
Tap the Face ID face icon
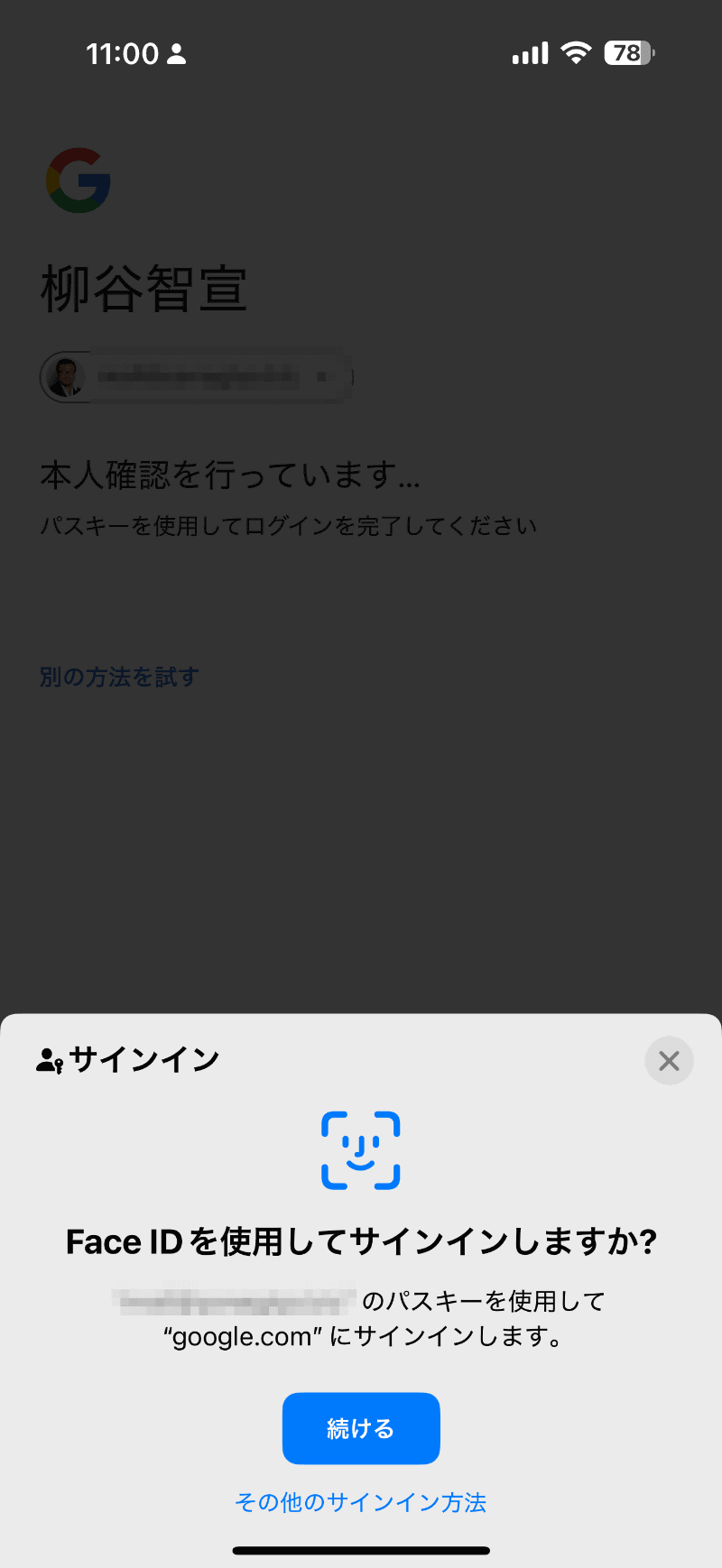point(361,1149)
